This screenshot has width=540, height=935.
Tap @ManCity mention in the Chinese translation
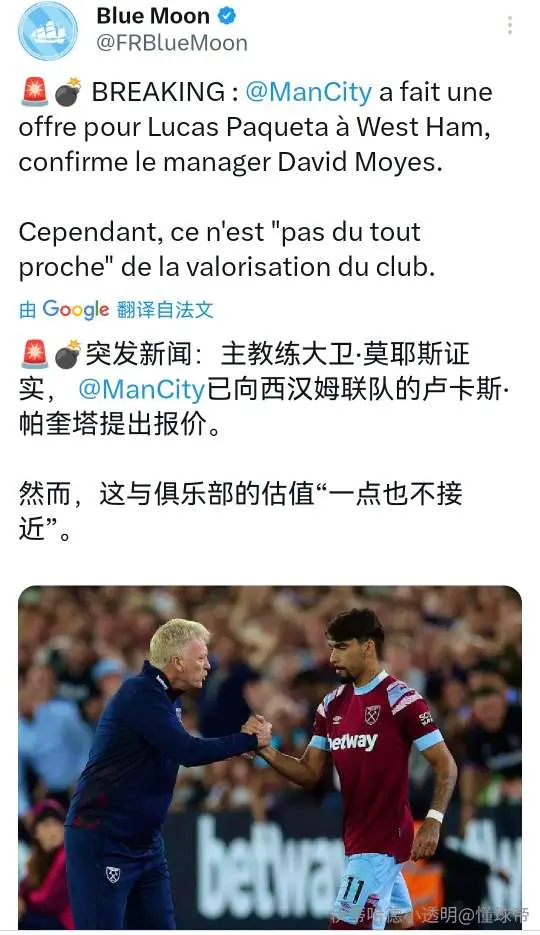pos(141,390)
